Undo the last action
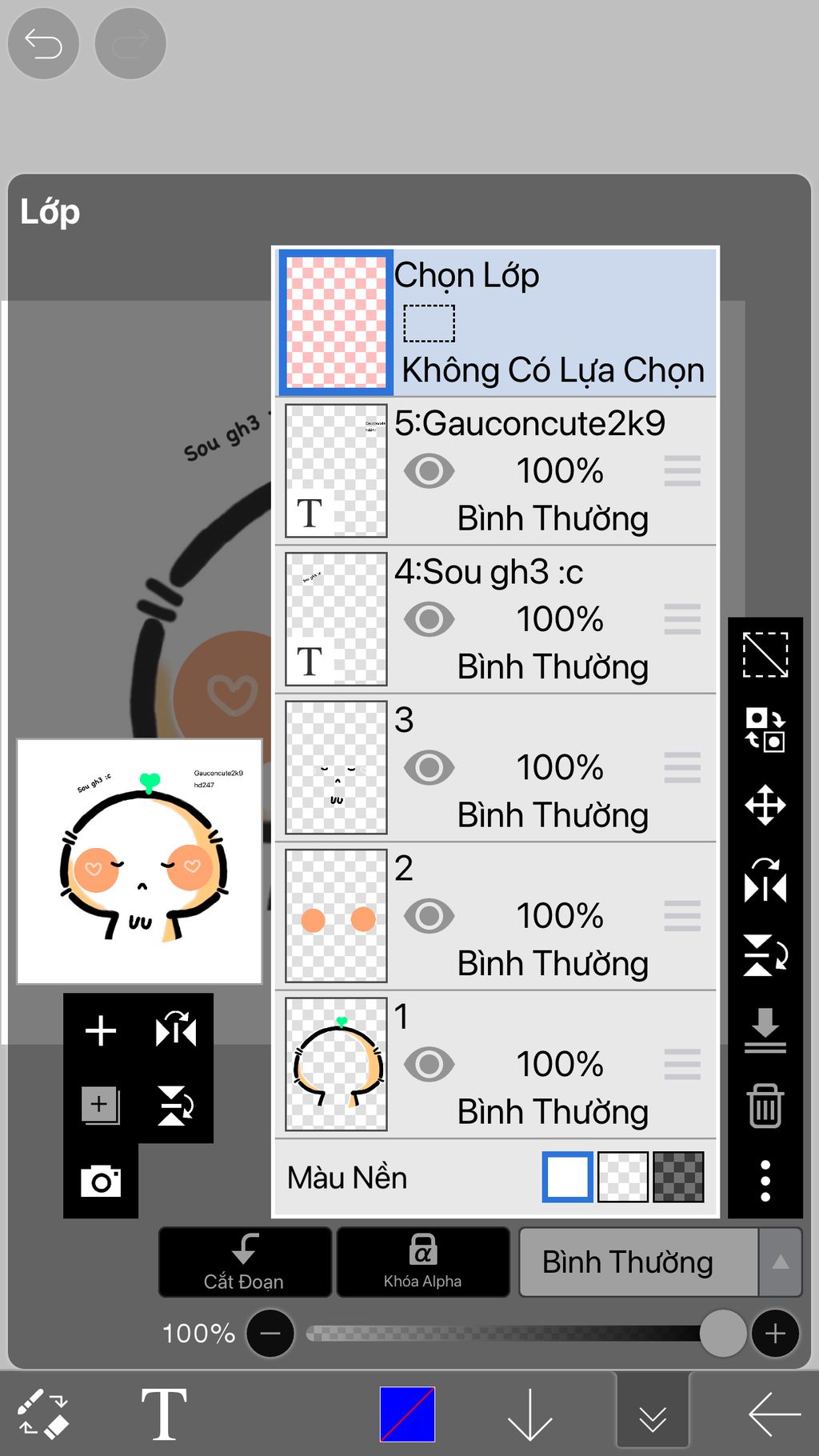The width and height of the screenshot is (819, 1456). pos(43,44)
